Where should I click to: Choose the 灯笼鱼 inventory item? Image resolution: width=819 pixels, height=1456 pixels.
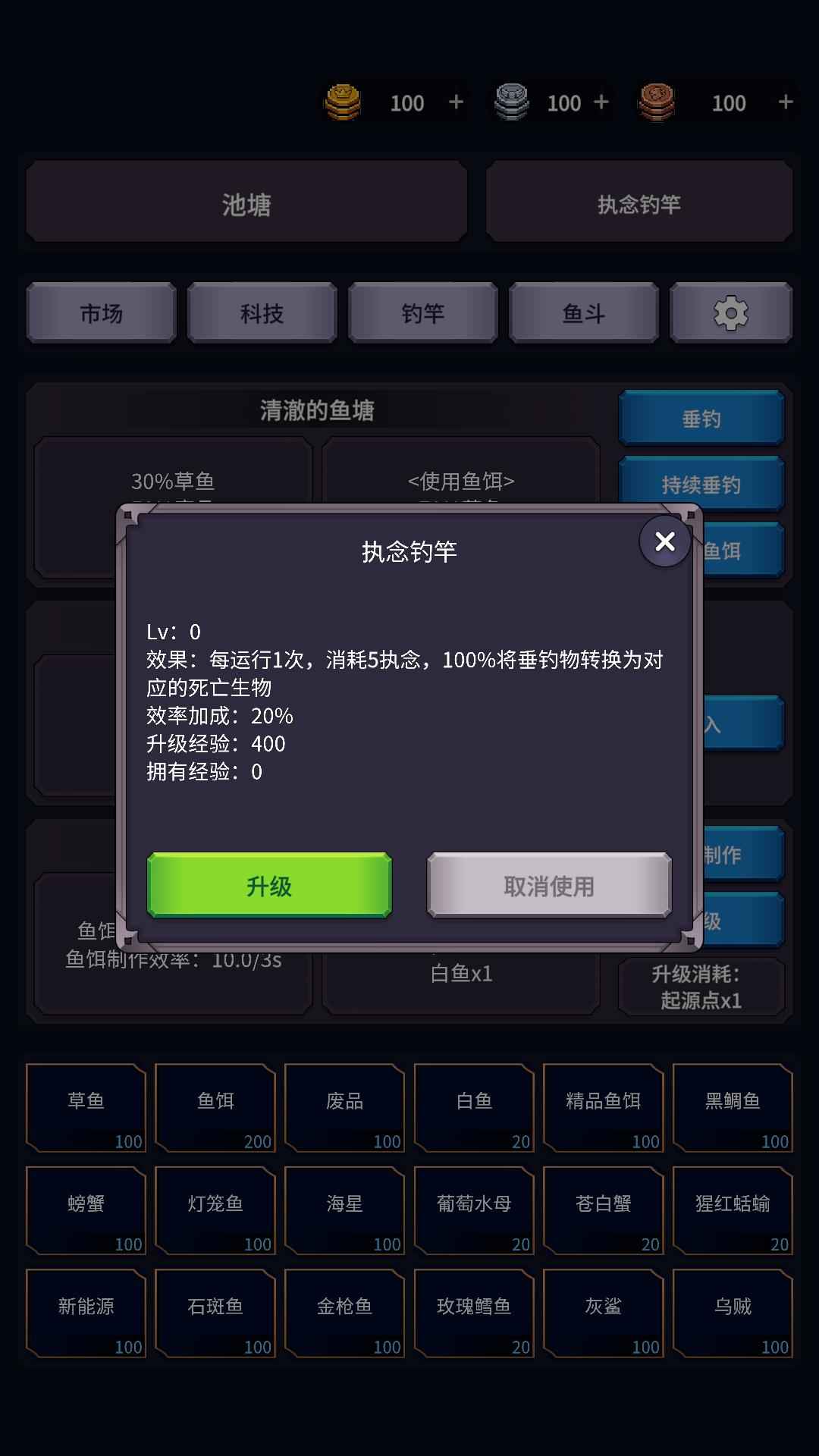(215, 1211)
